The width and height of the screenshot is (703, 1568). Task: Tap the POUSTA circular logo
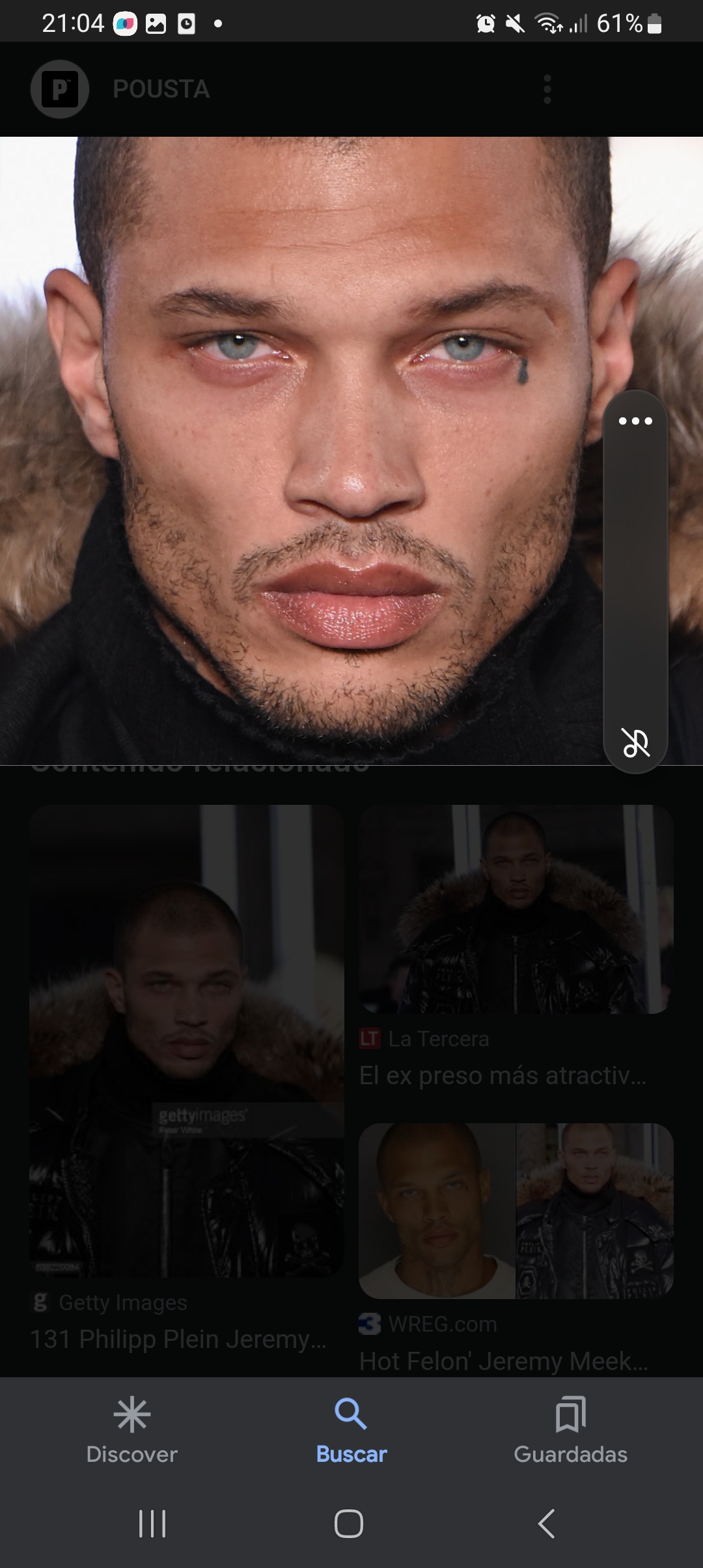pyautogui.click(x=59, y=90)
